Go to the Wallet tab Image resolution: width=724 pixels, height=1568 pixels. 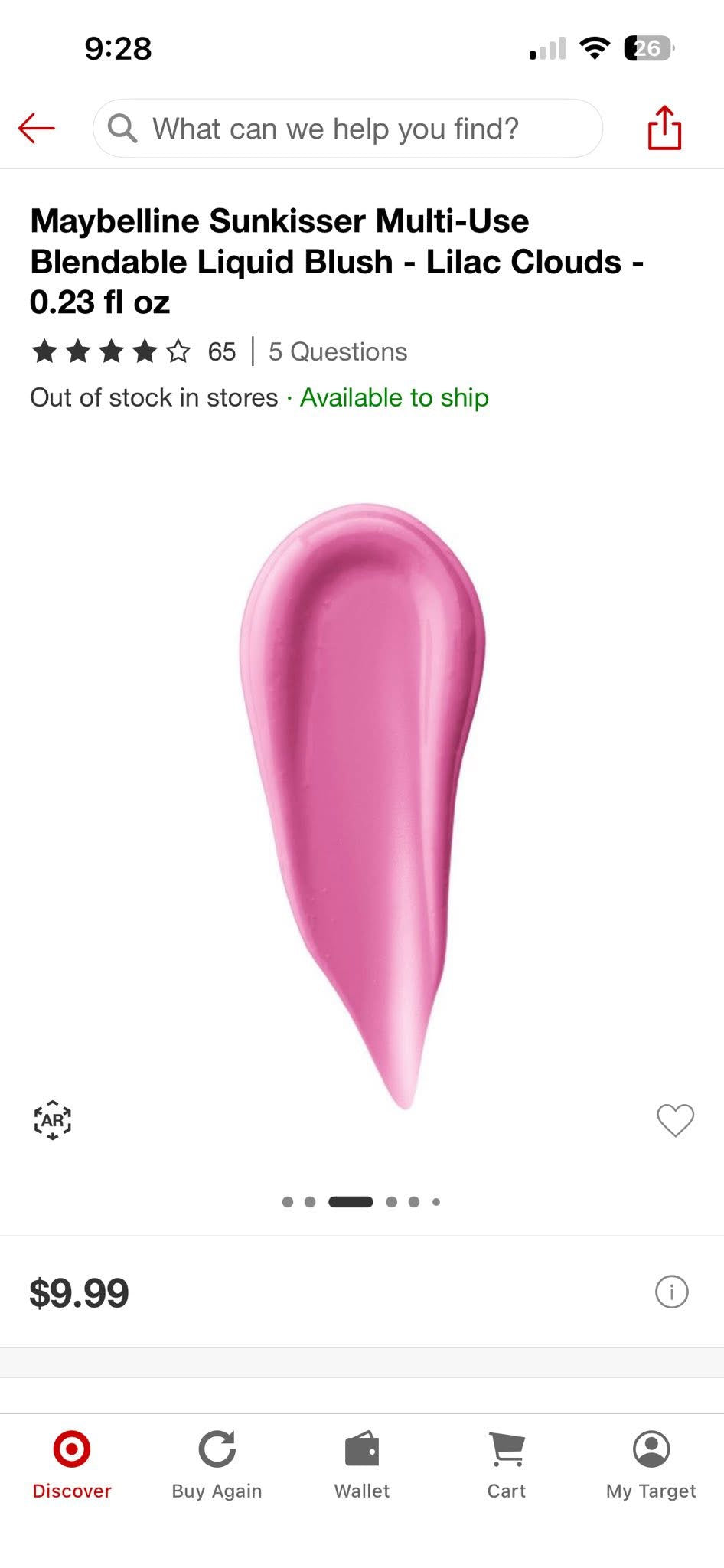tap(362, 1465)
